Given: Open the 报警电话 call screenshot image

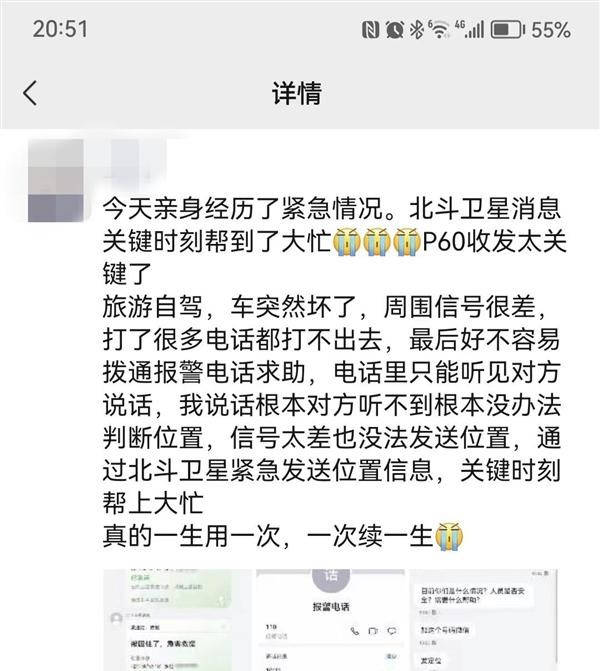Looking at the screenshot, I should click(330, 620).
